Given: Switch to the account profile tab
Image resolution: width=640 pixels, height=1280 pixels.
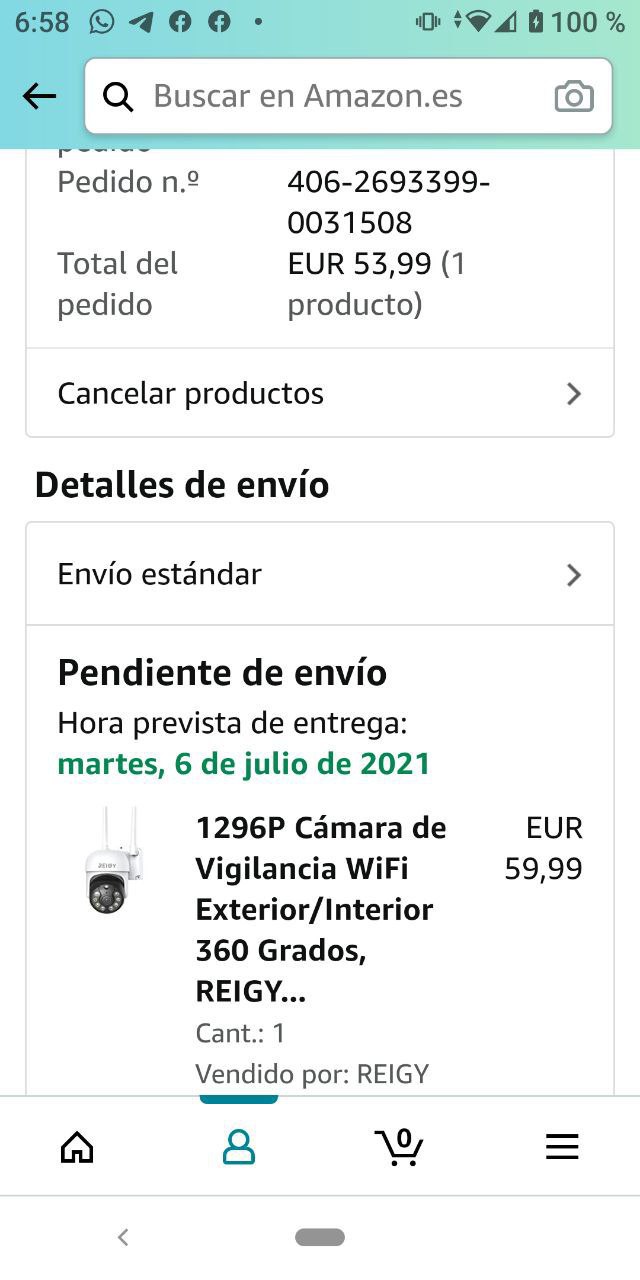Looking at the screenshot, I should click(238, 1146).
